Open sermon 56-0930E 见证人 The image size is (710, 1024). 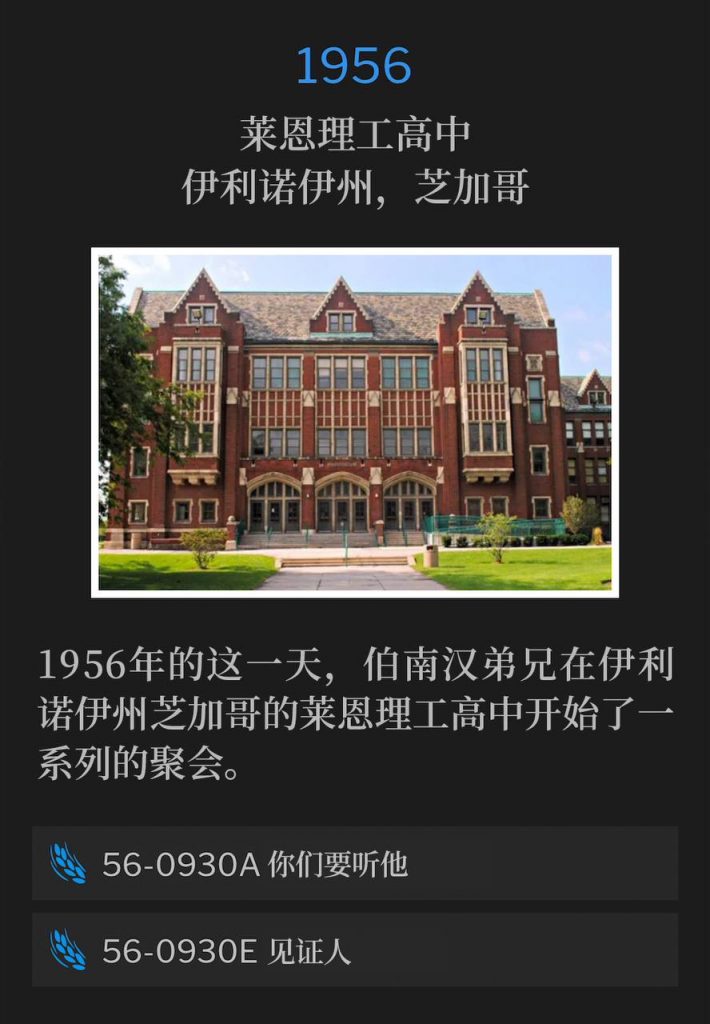(x=355, y=950)
